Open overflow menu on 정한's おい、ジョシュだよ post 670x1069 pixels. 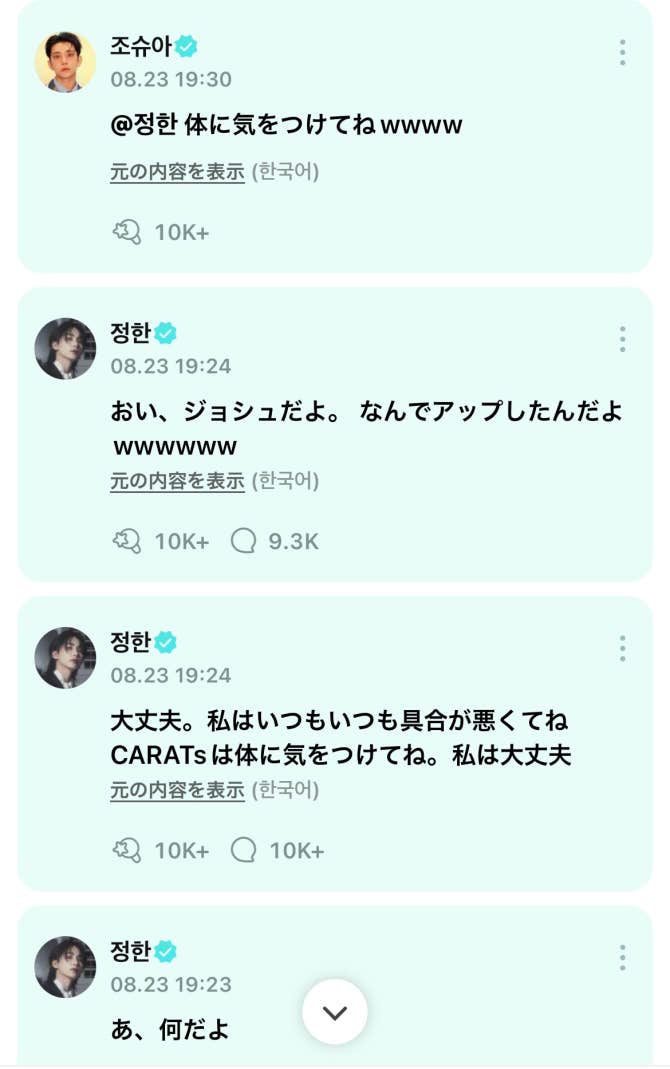[622, 340]
